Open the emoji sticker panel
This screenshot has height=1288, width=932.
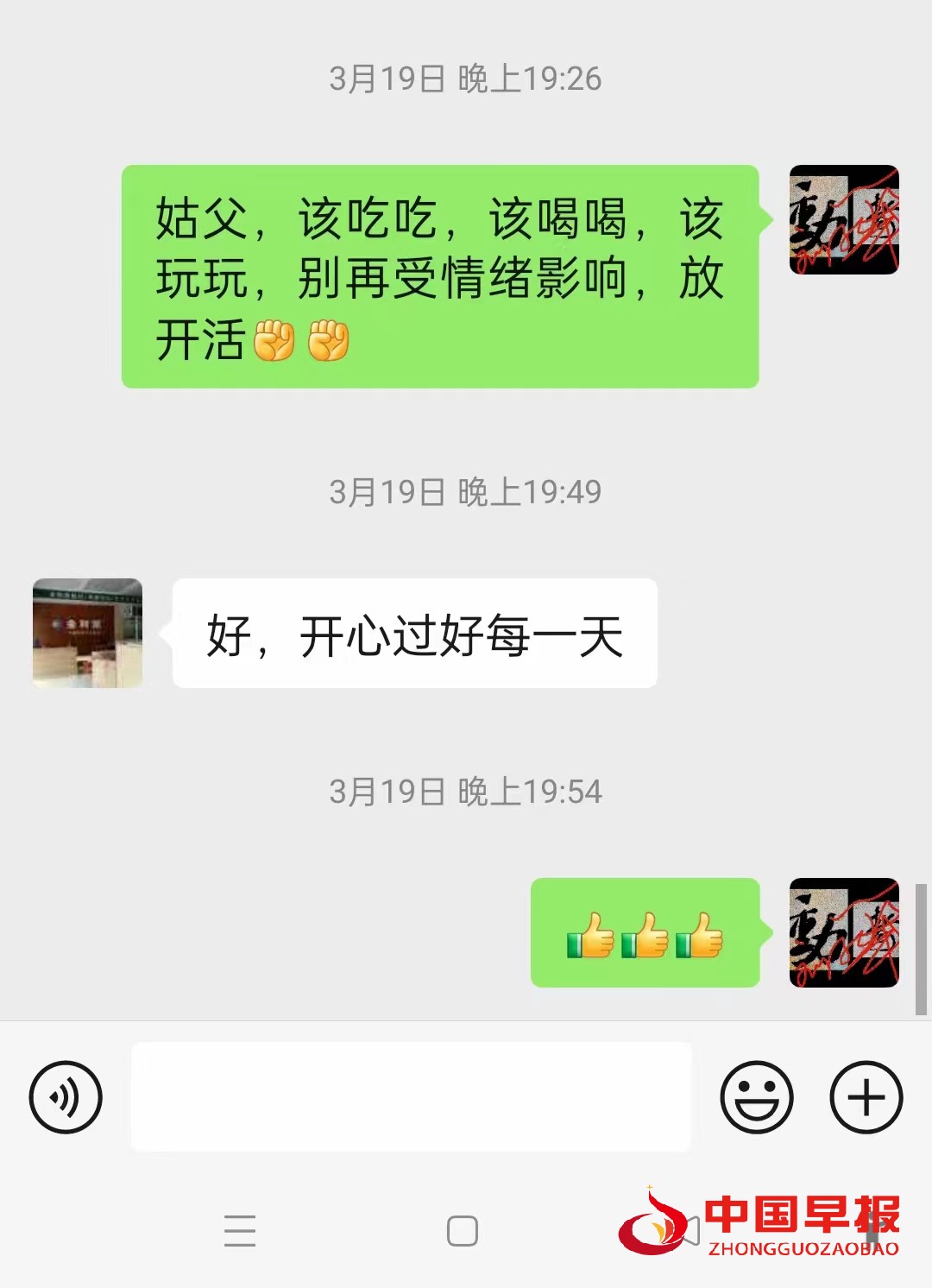point(756,1097)
